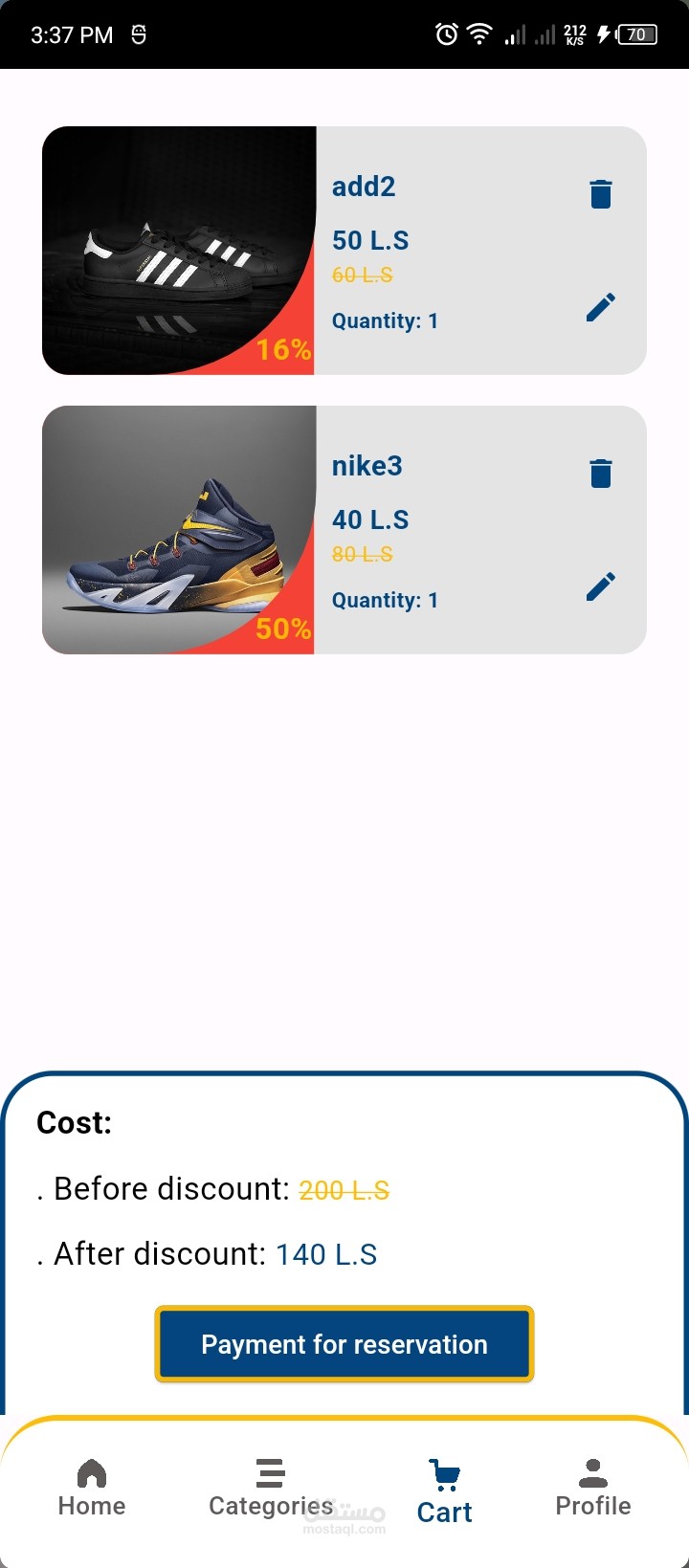Tap Payment for reservation button
The image size is (689, 1568).
tap(344, 1344)
